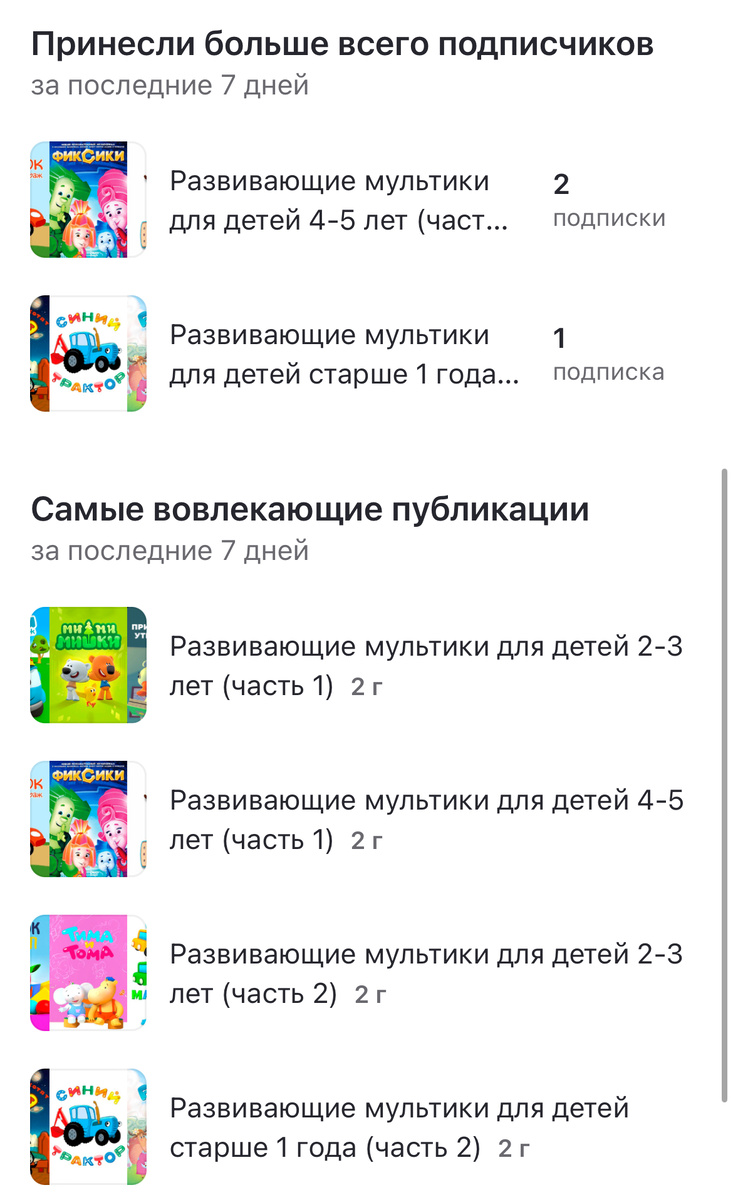Select the Фиксики thumbnail in engaging publications list

pos(88,818)
